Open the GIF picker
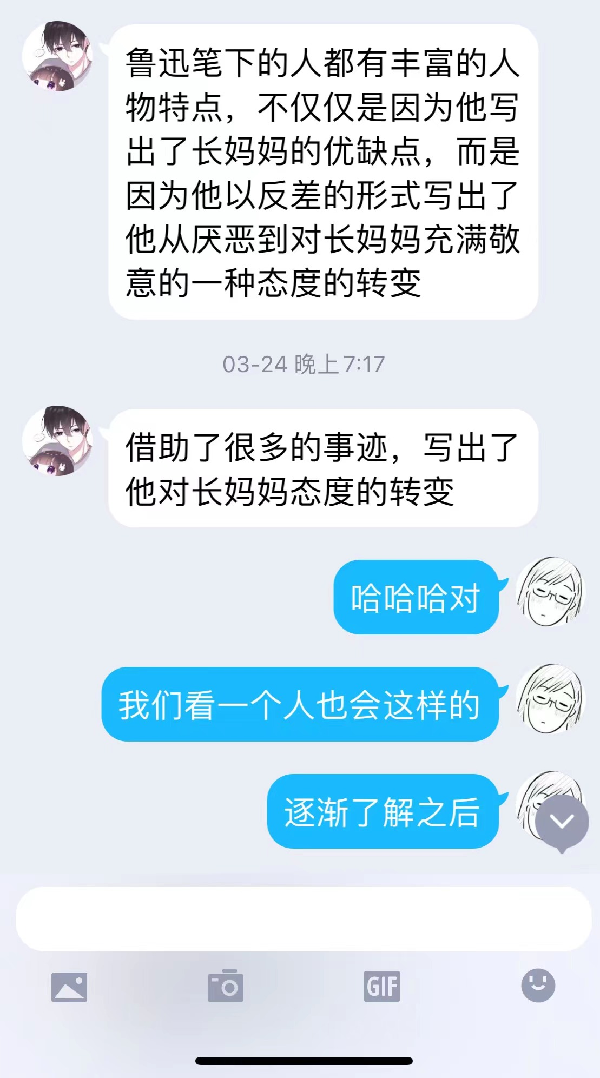Viewport: 600px width, 1078px height. point(382,987)
